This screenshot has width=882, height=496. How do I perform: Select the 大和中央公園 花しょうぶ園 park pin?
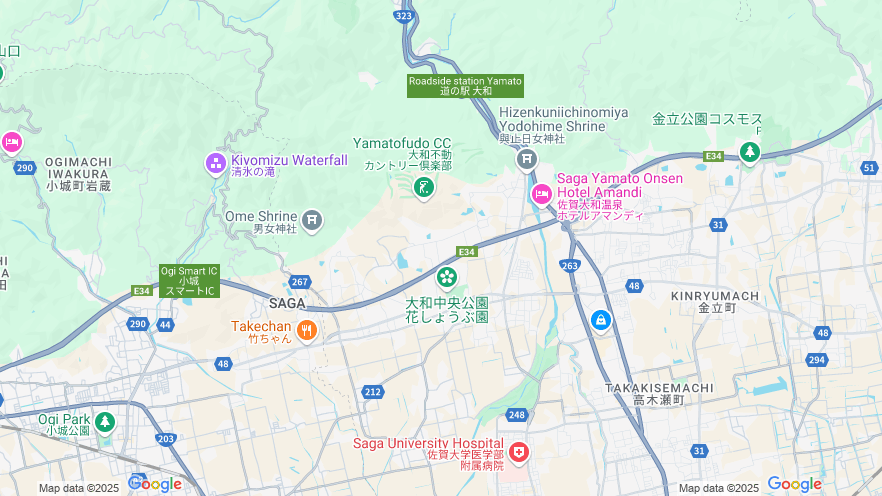coord(446,276)
